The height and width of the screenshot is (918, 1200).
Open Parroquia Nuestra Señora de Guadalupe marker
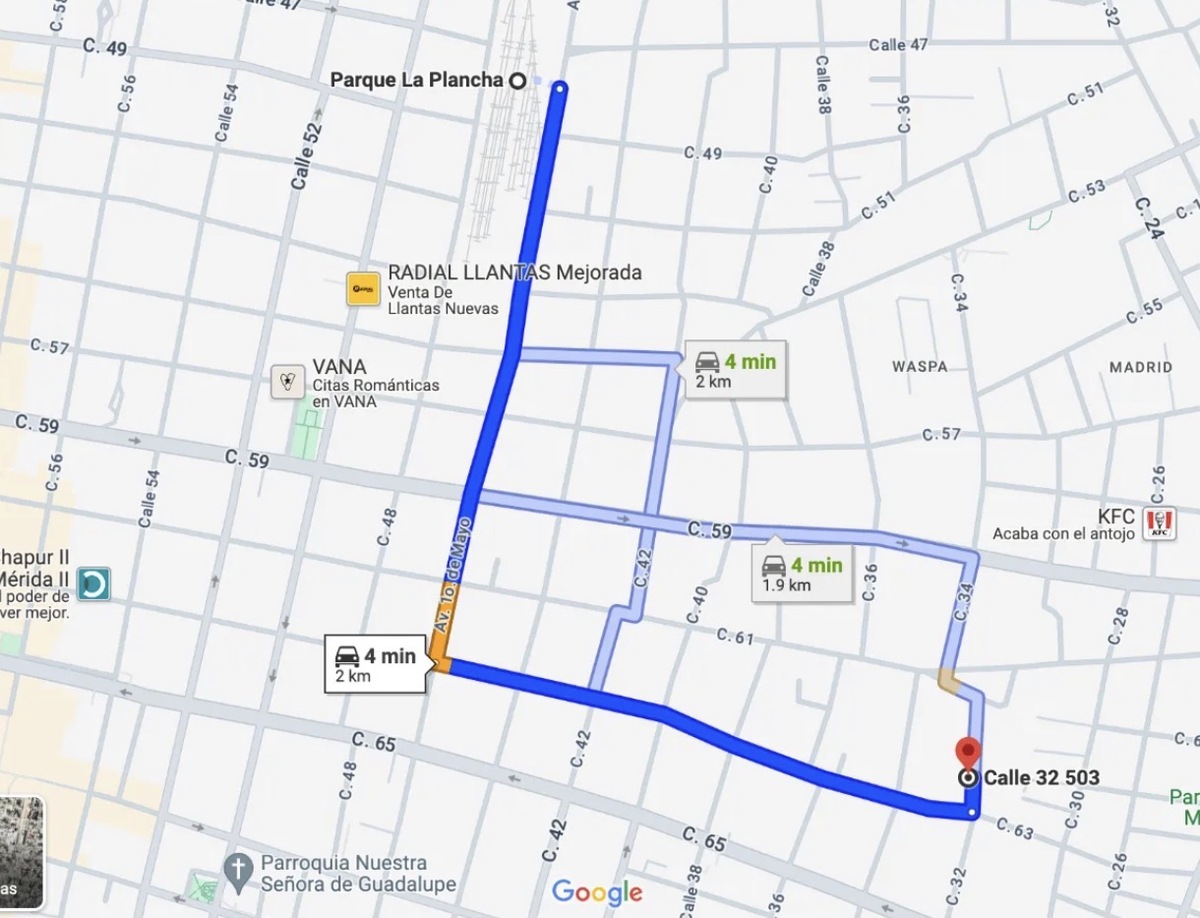[237, 873]
